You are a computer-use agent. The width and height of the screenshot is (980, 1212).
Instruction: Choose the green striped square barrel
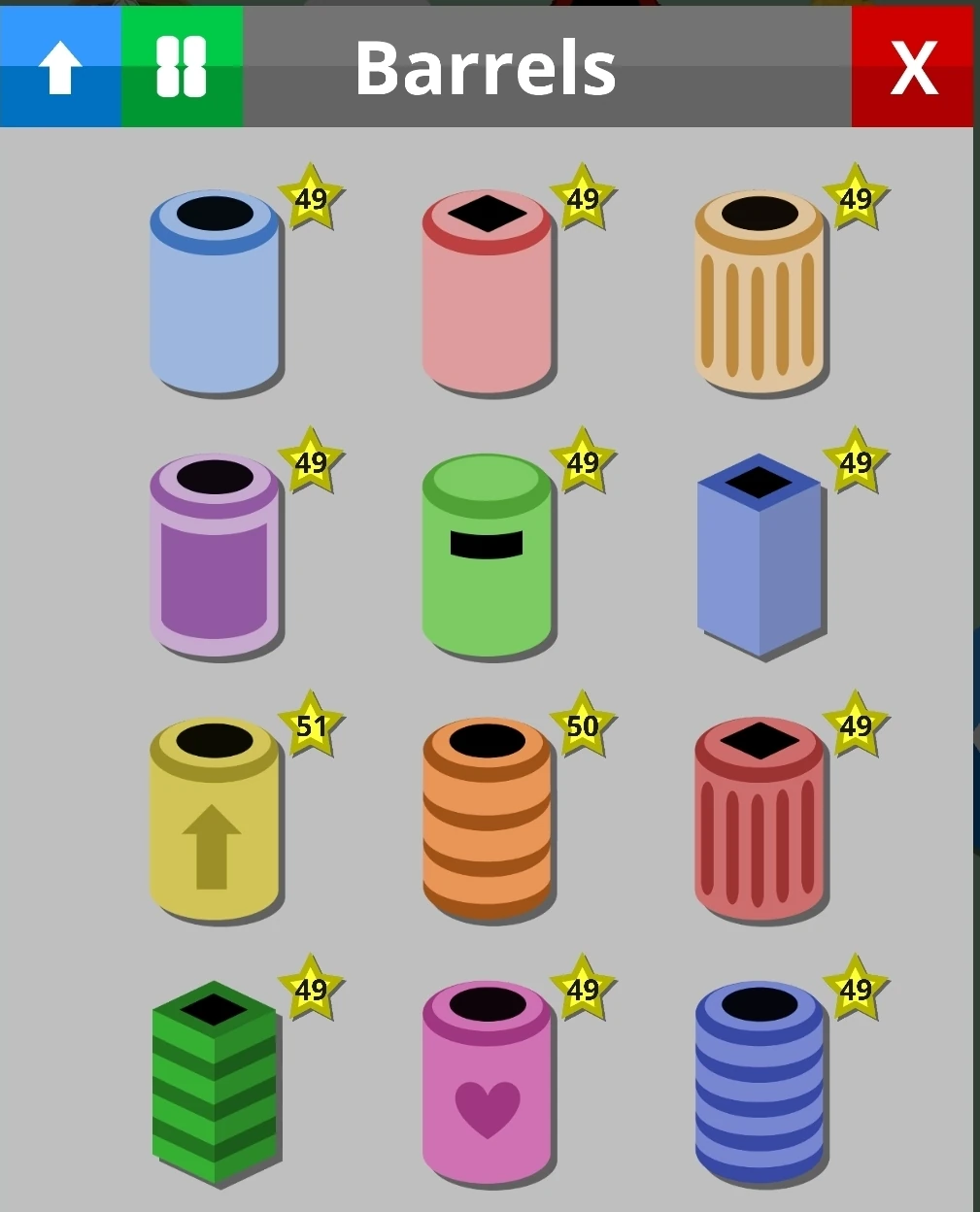click(215, 1084)
